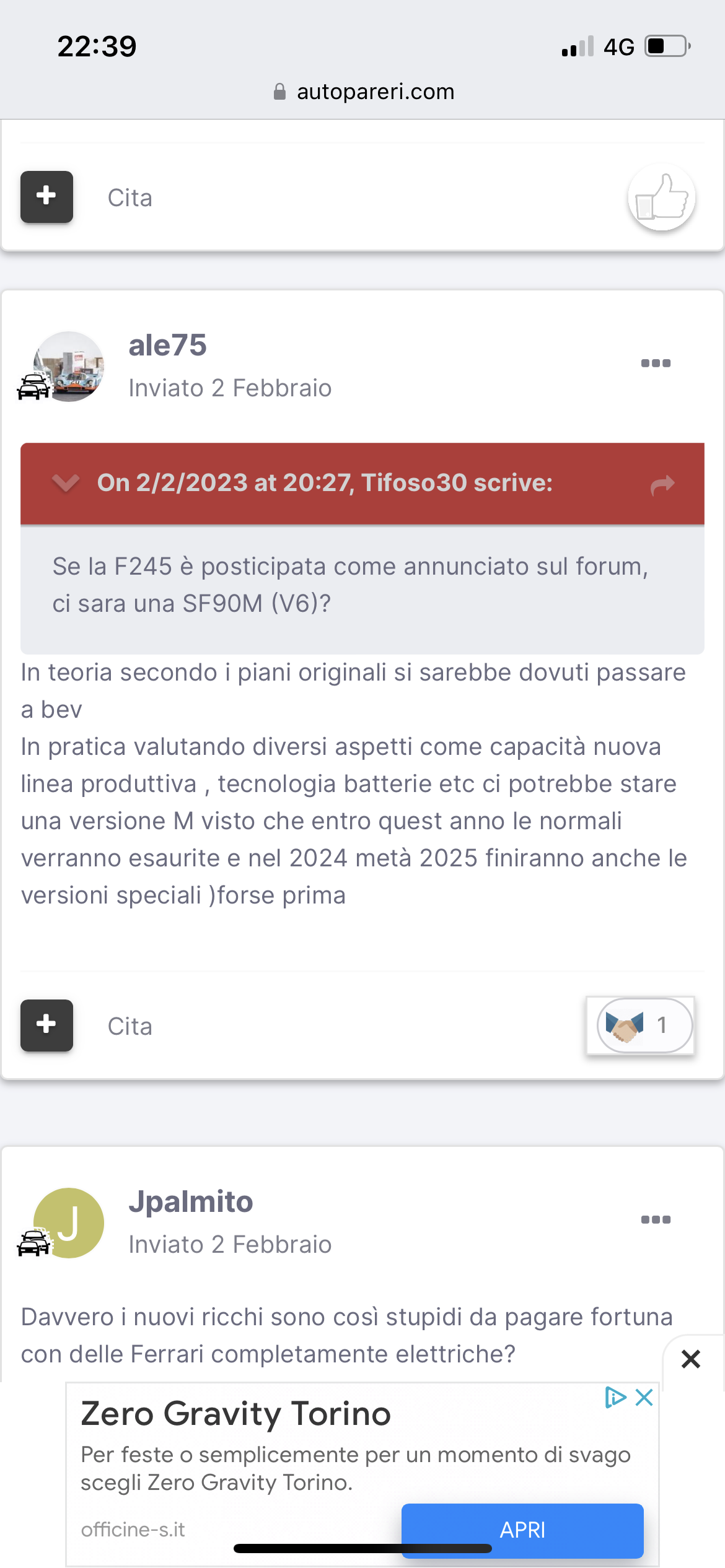Screen dimensions: 725x1568
Task: Tap plus multi-quote button on topmost post
Action: coord(46,197)
